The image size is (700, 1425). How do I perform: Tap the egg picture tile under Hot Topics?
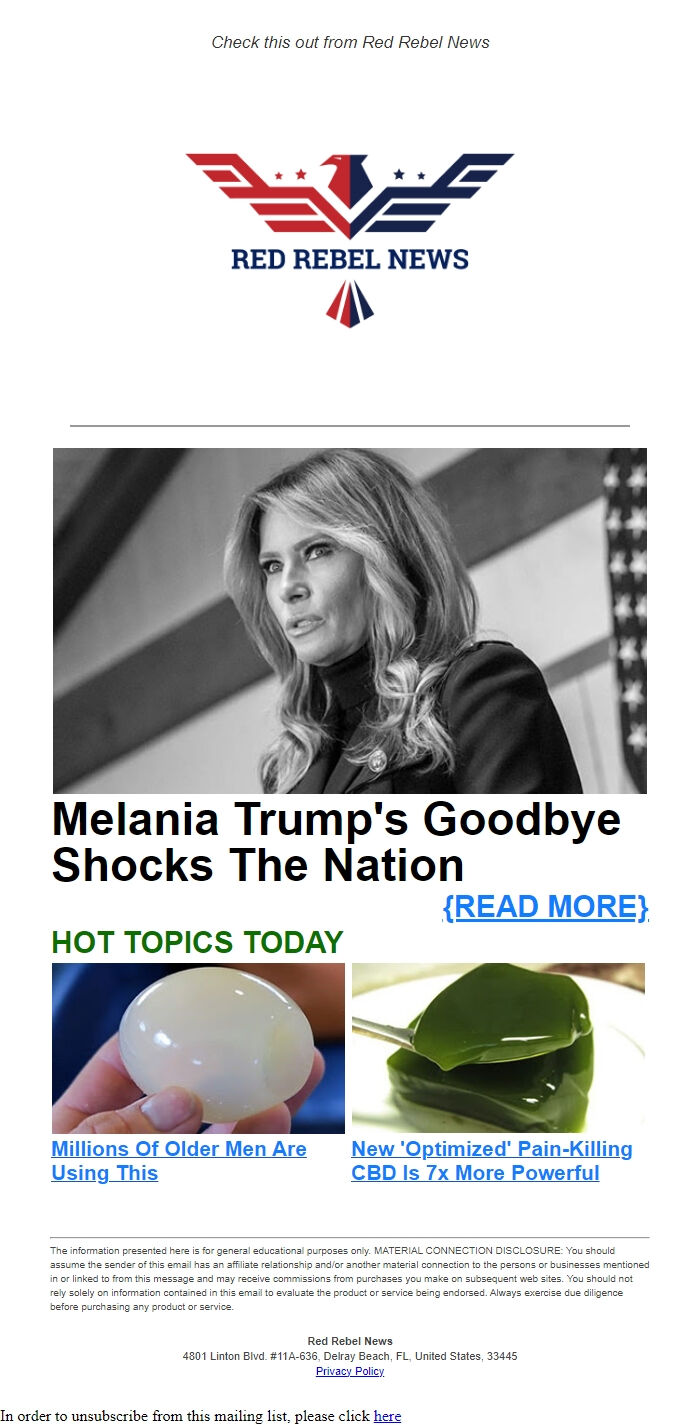click(198, 1047)
